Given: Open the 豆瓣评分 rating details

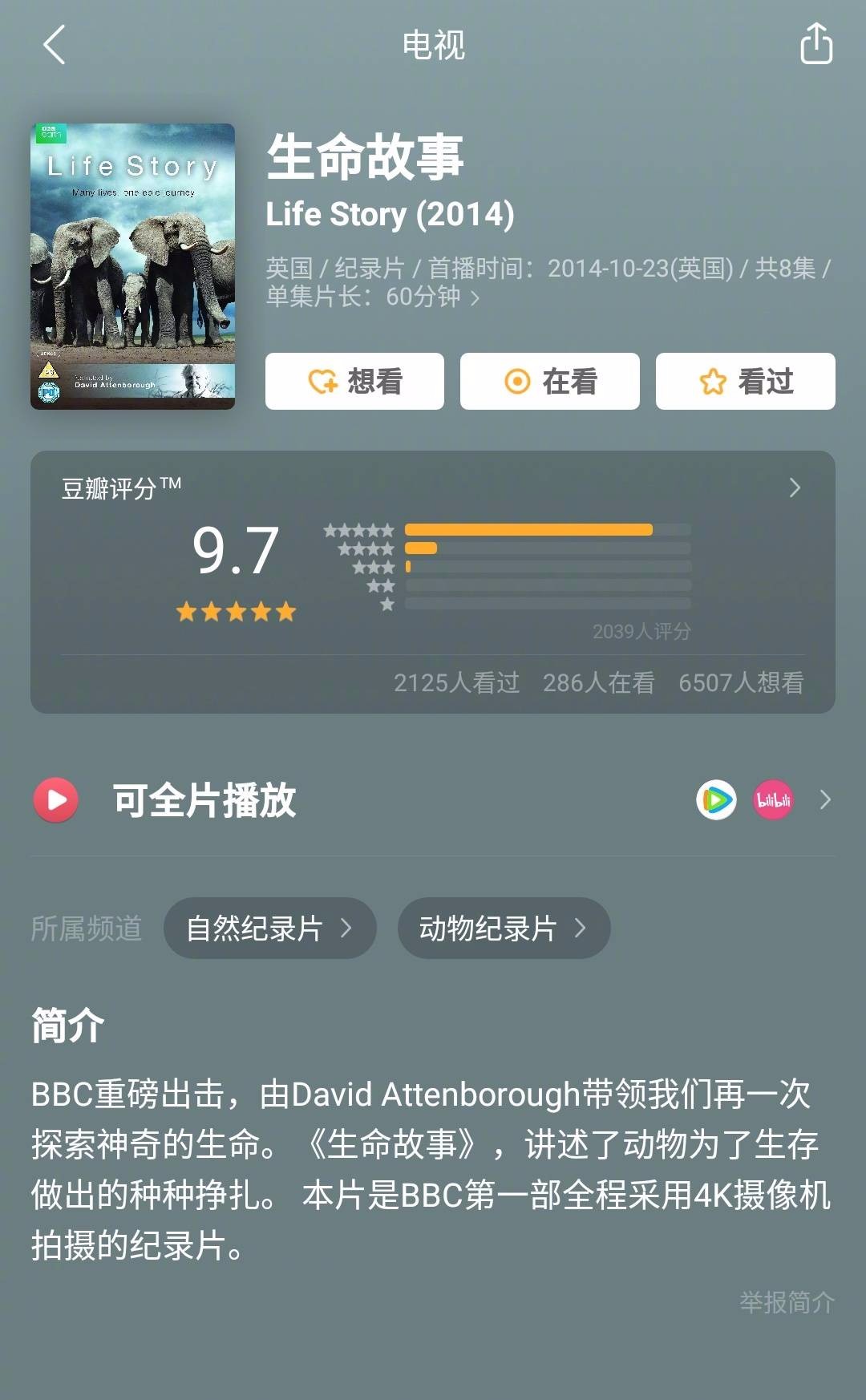Looking at the screenshot, I should click(794, 488).
